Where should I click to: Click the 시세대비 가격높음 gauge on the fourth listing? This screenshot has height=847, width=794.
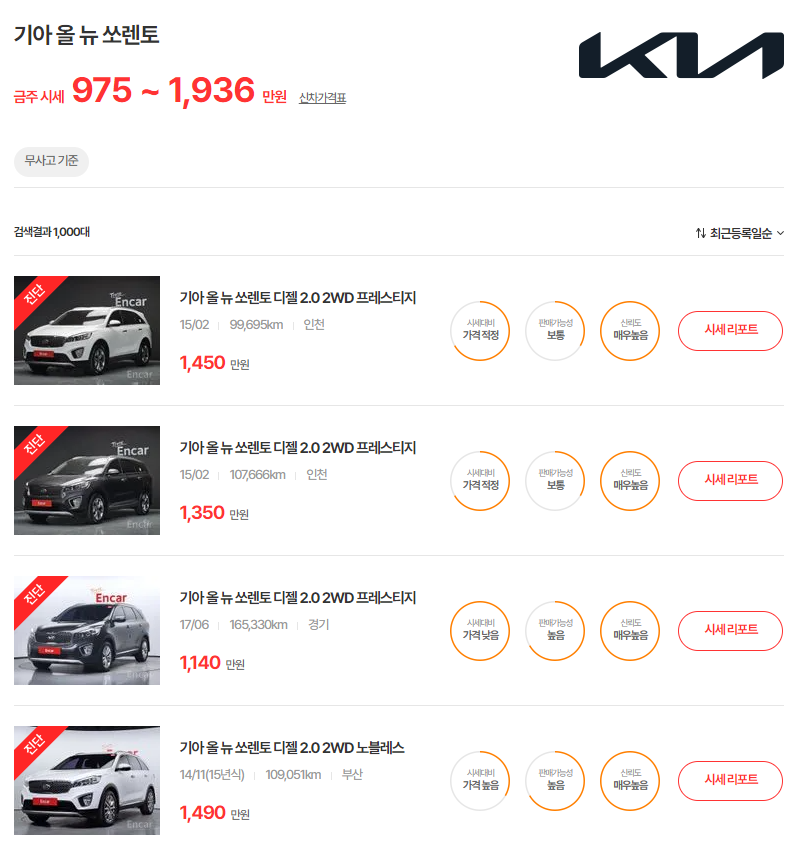point(480,781)
